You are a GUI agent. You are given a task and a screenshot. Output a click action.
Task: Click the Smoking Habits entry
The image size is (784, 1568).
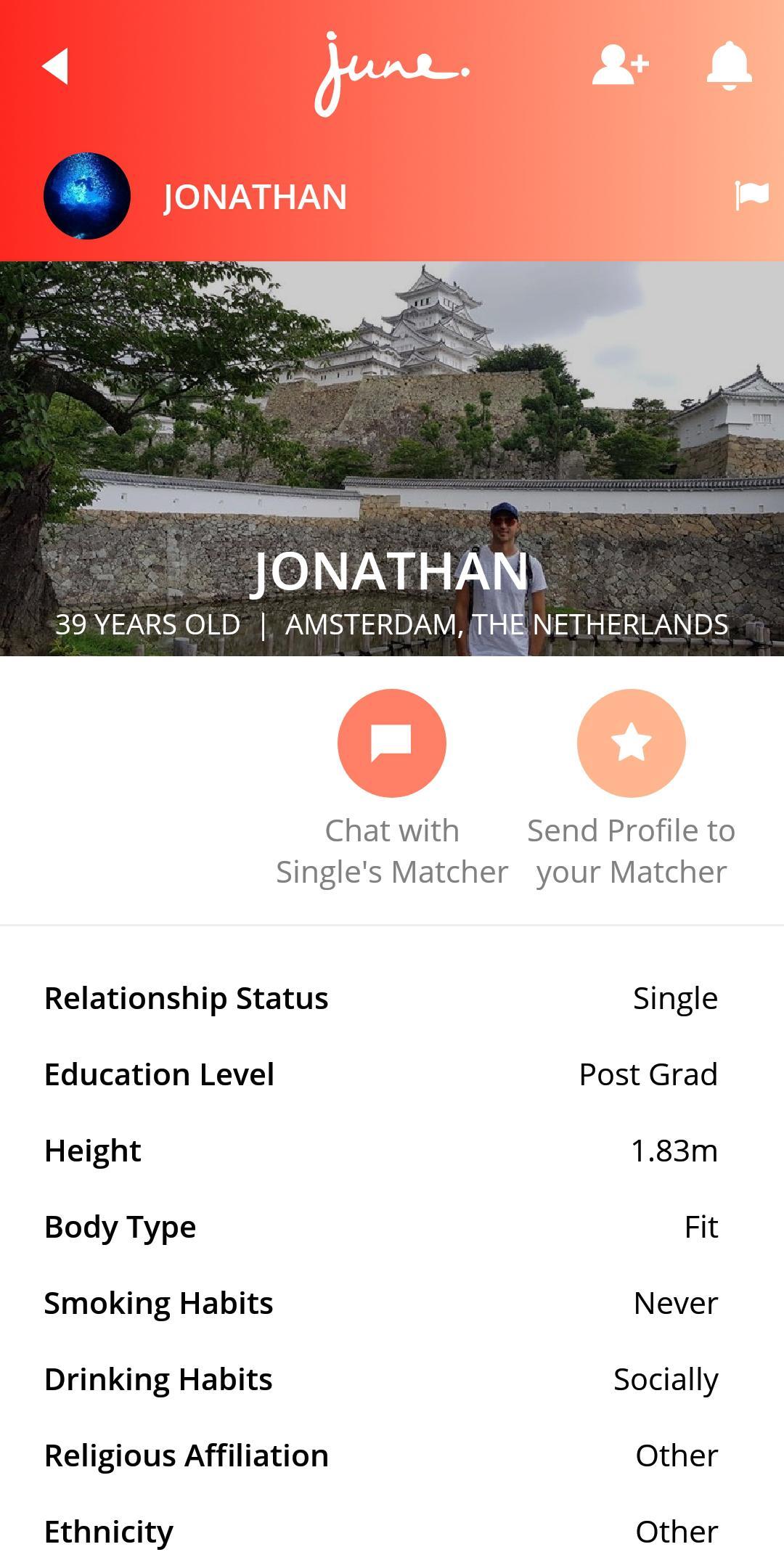[x=392, y=1302]
